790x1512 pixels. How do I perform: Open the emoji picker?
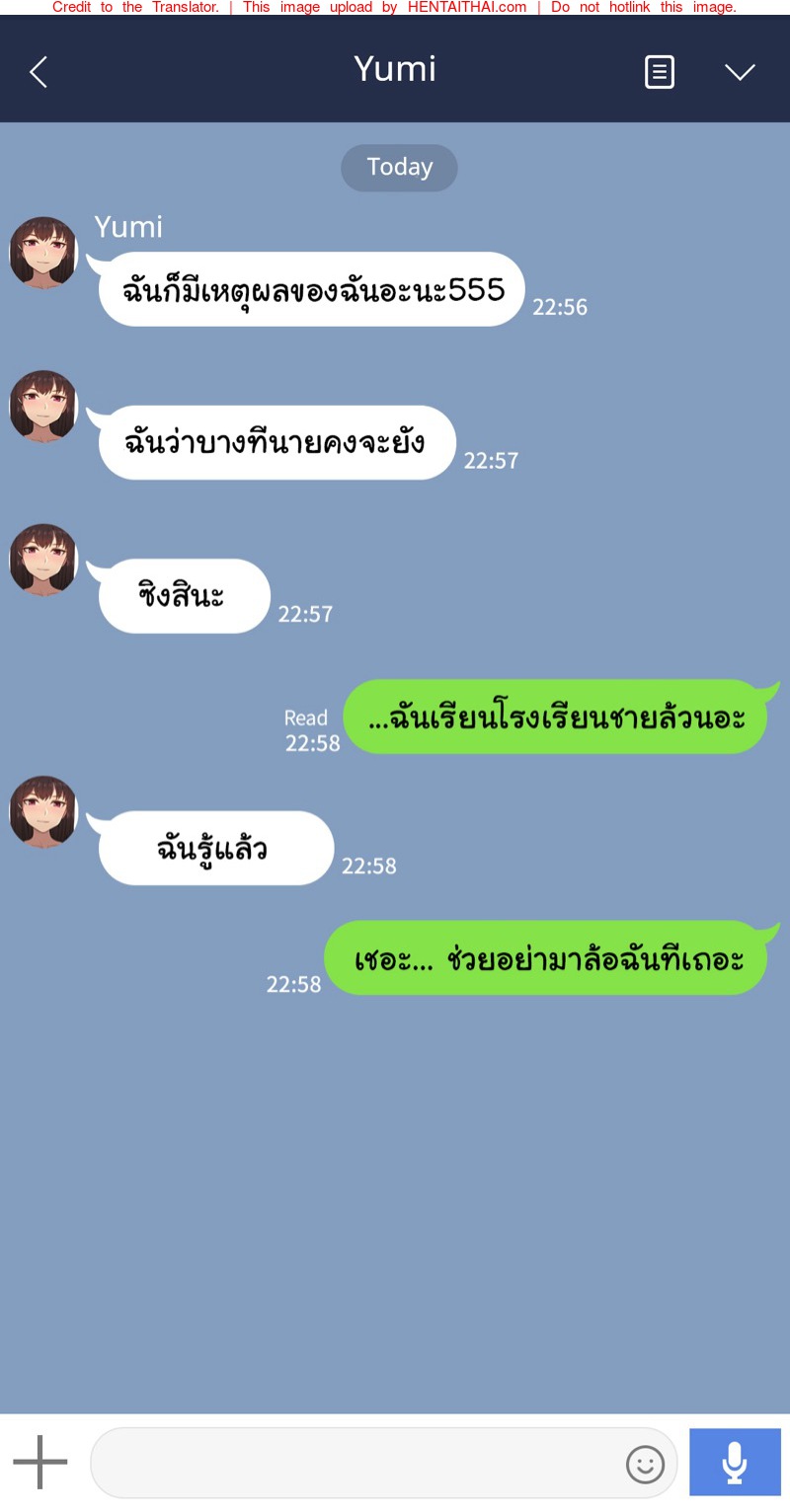click(x=645, y=1464)
